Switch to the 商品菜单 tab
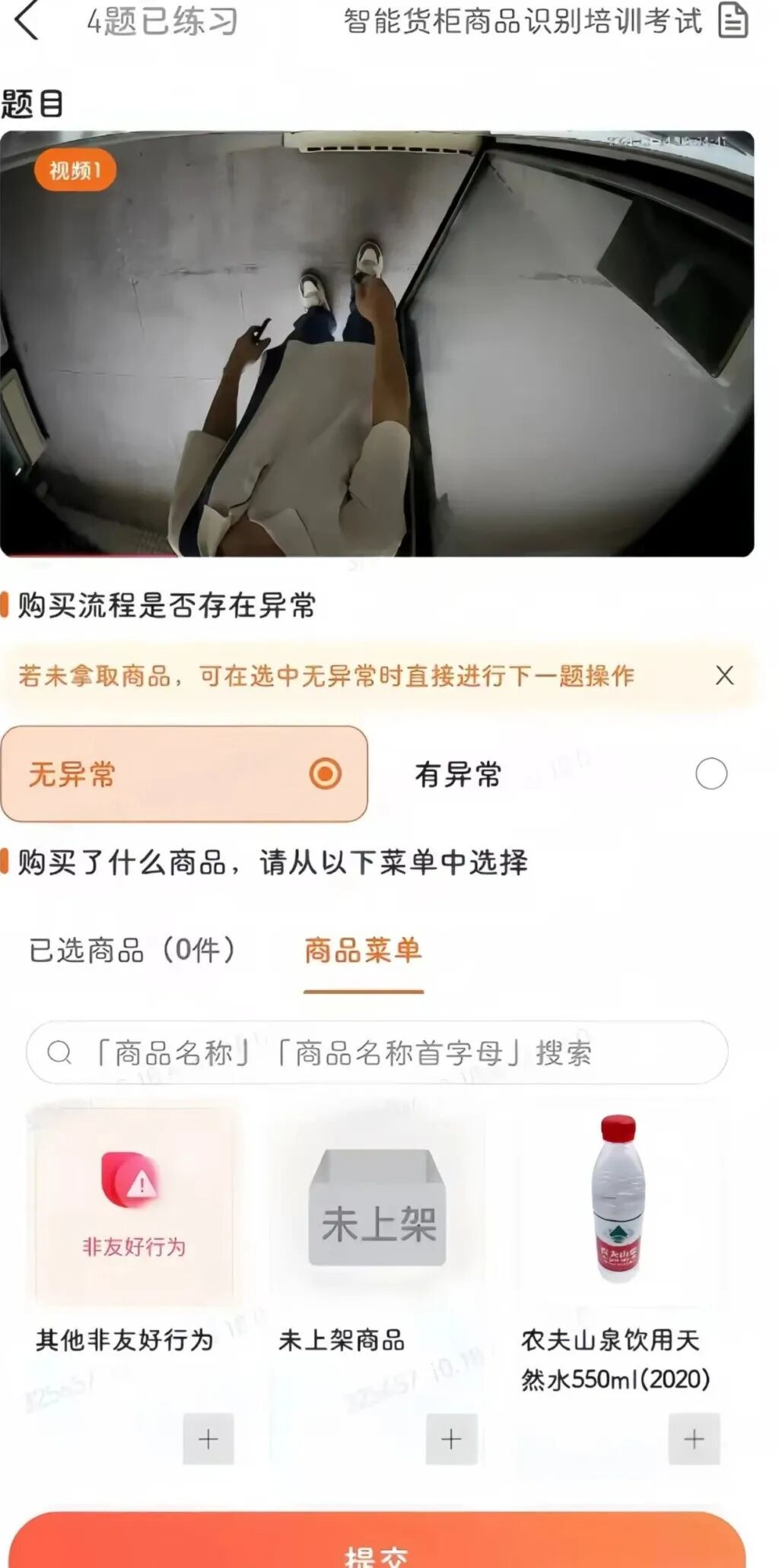The image size is (779, 1568). click(x=363, y=951)
